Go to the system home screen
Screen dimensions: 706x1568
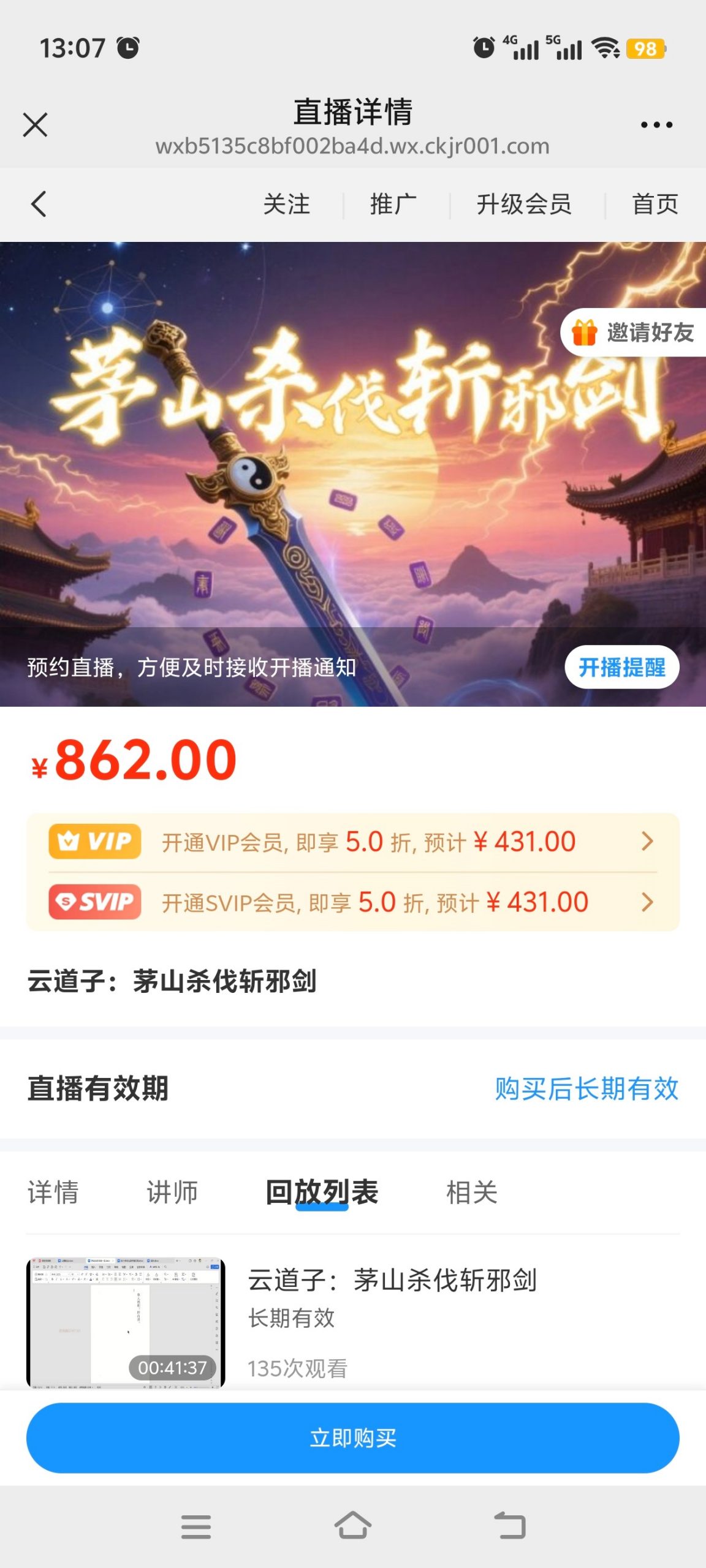[x=352, y=1526]
